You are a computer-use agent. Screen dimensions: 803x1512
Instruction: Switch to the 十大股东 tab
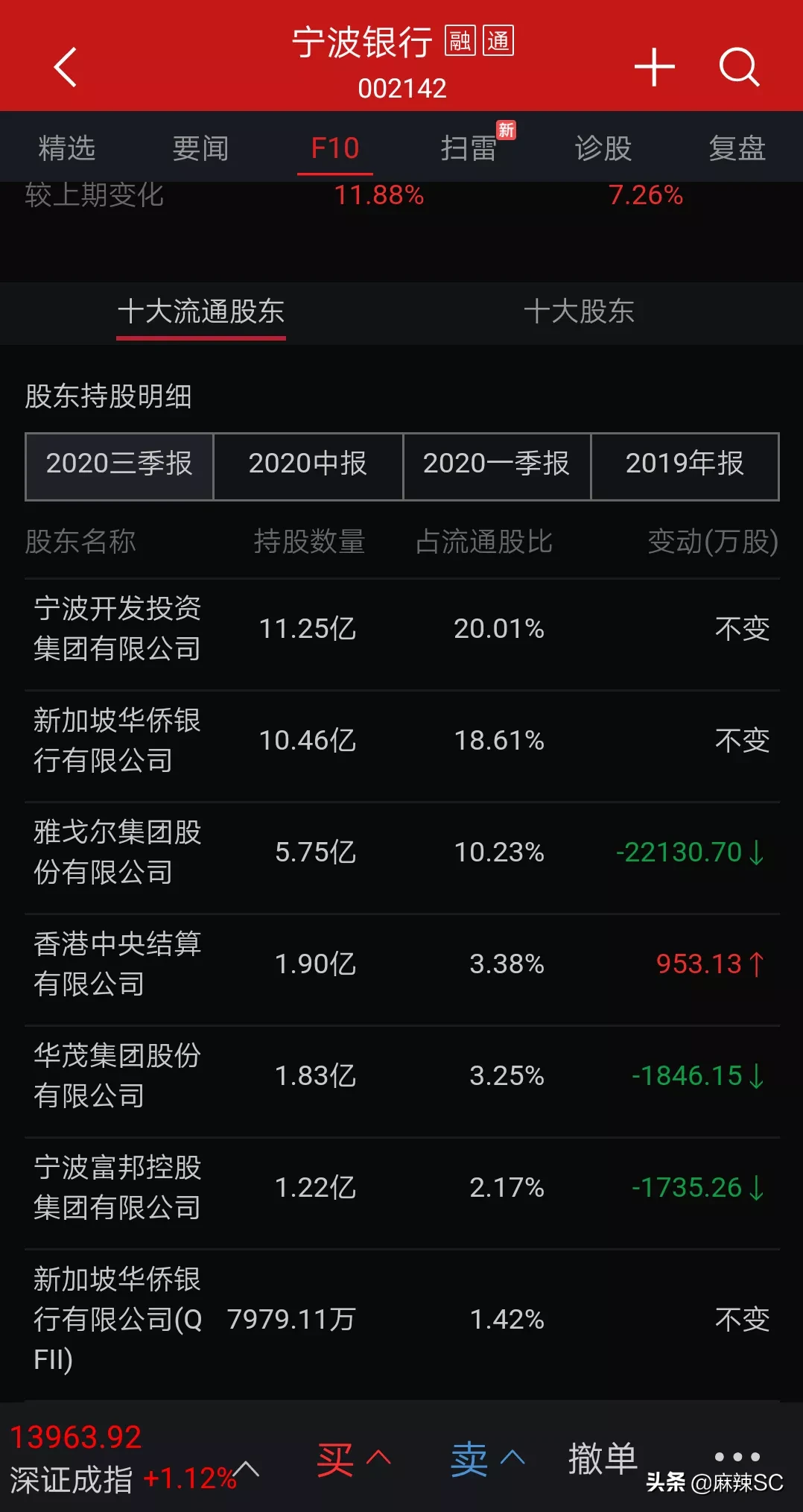579,311
